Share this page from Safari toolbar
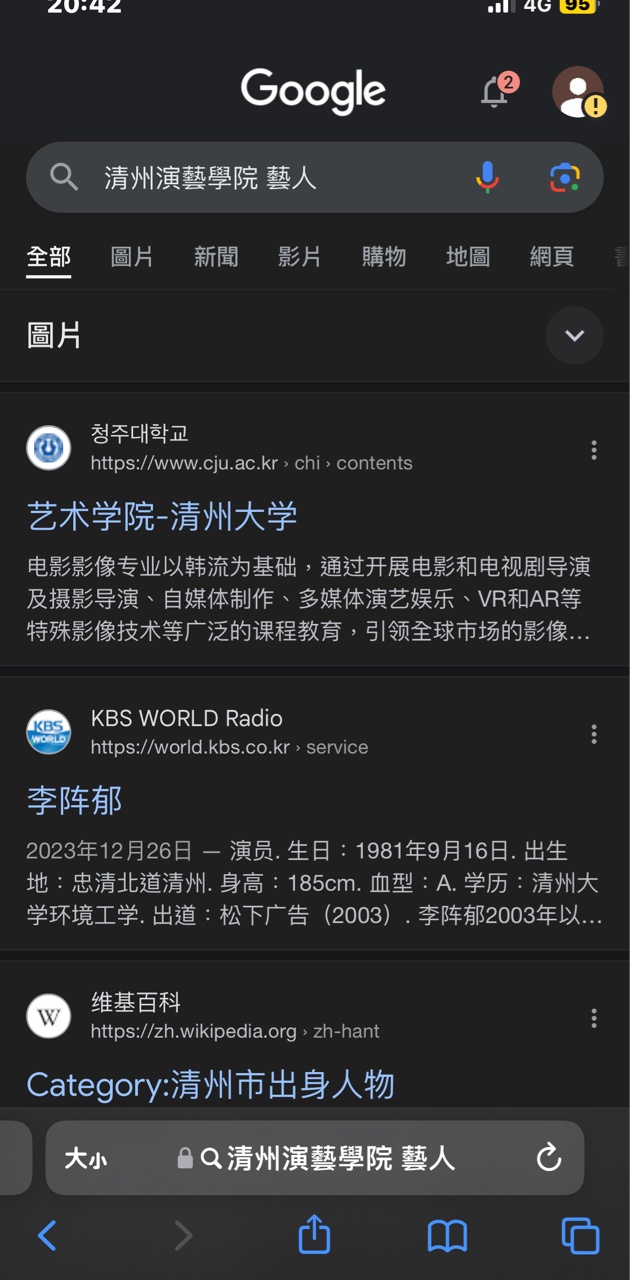The width and height of the screenshot is (630, 1280). click(314, 1236)
